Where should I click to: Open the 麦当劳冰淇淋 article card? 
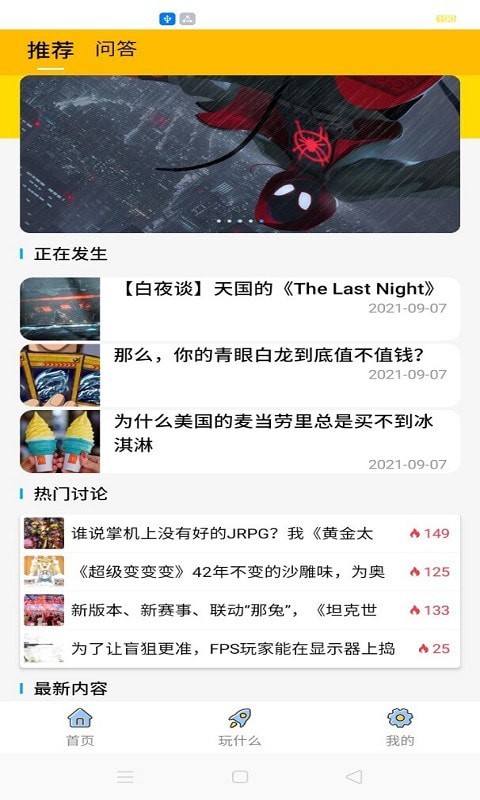pyautogui.click(x=240, y=441)
